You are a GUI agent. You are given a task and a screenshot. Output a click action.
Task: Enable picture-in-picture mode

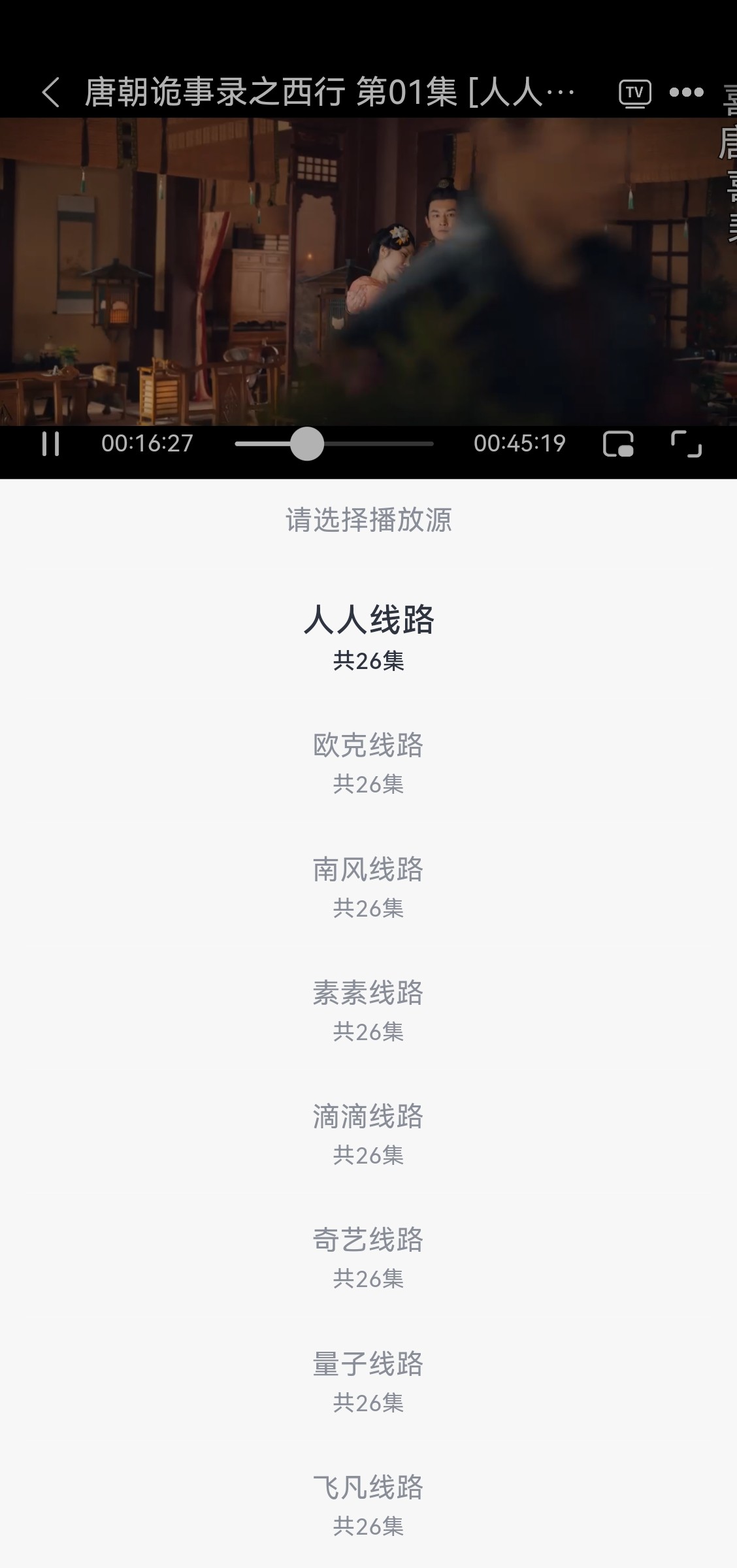(618, 444)
